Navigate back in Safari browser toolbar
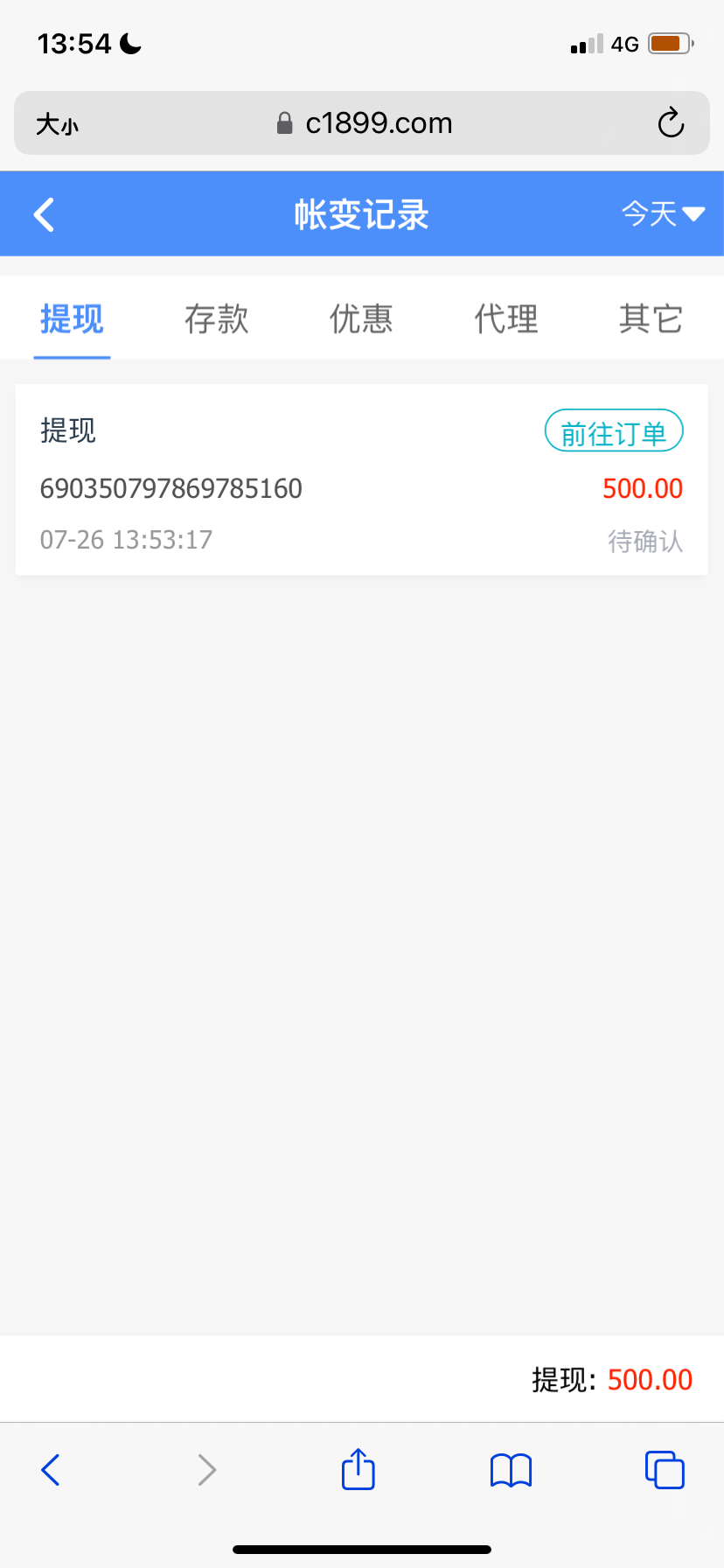The width and height of the screenshot is (724, 1568). click(51, 1470)
